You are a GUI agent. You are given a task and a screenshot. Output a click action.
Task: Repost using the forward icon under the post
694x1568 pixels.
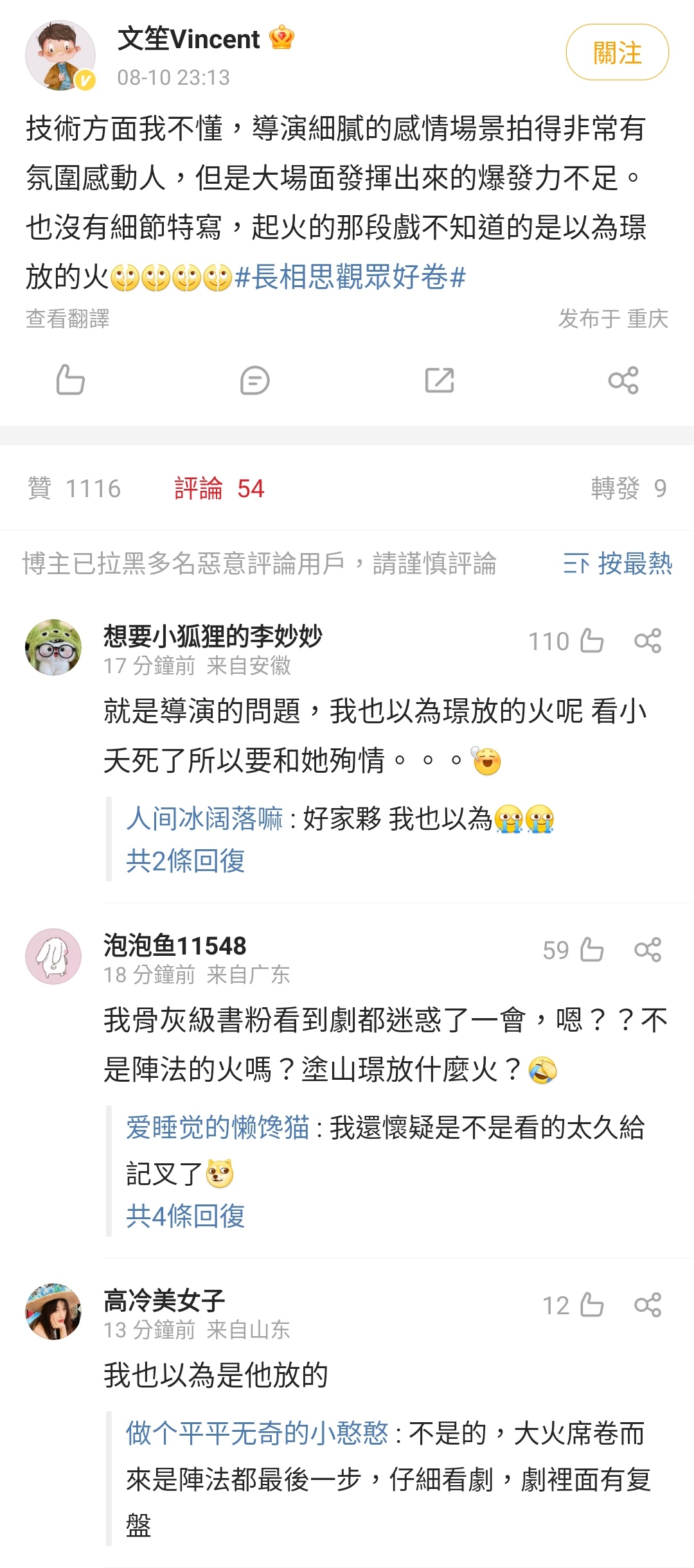440,380
